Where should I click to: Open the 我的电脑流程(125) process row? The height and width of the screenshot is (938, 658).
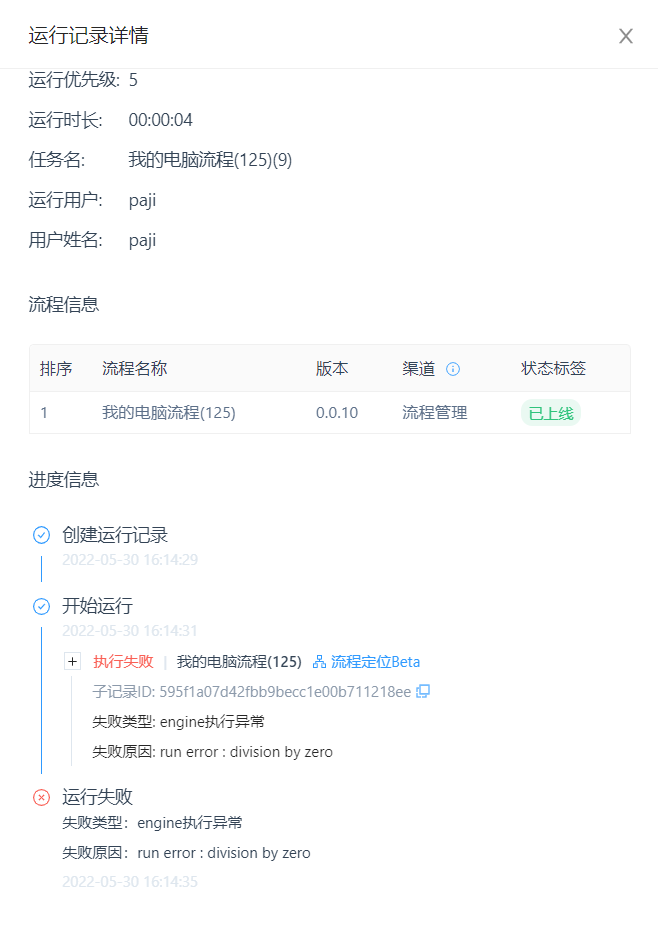click(169, 413)
